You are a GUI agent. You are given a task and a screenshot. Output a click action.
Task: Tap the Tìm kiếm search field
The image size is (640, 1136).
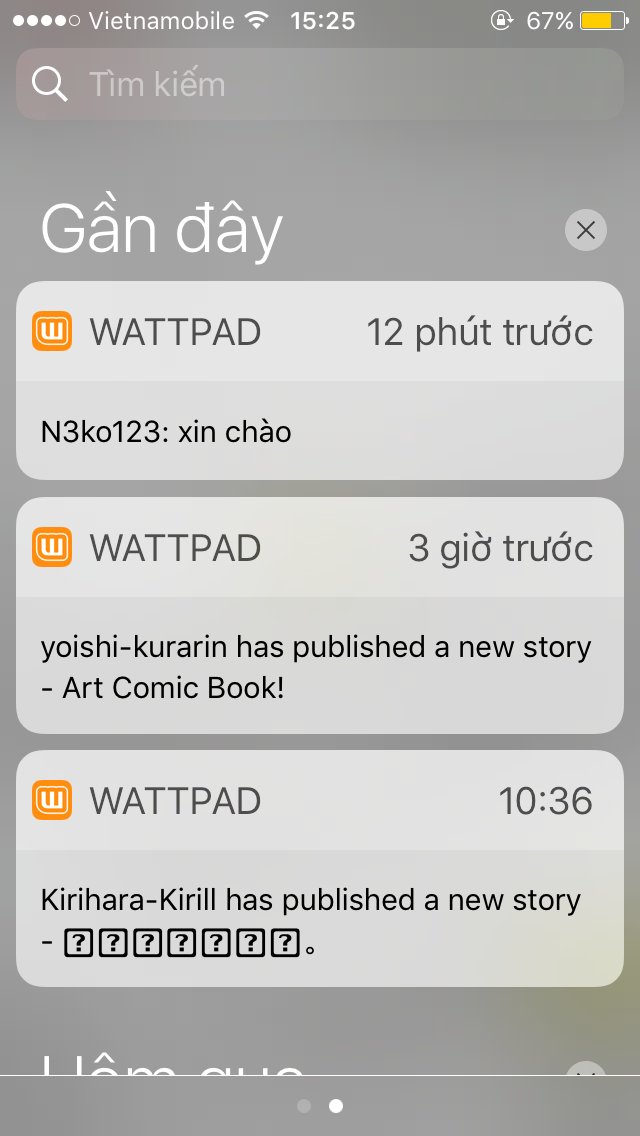point(320,85)
